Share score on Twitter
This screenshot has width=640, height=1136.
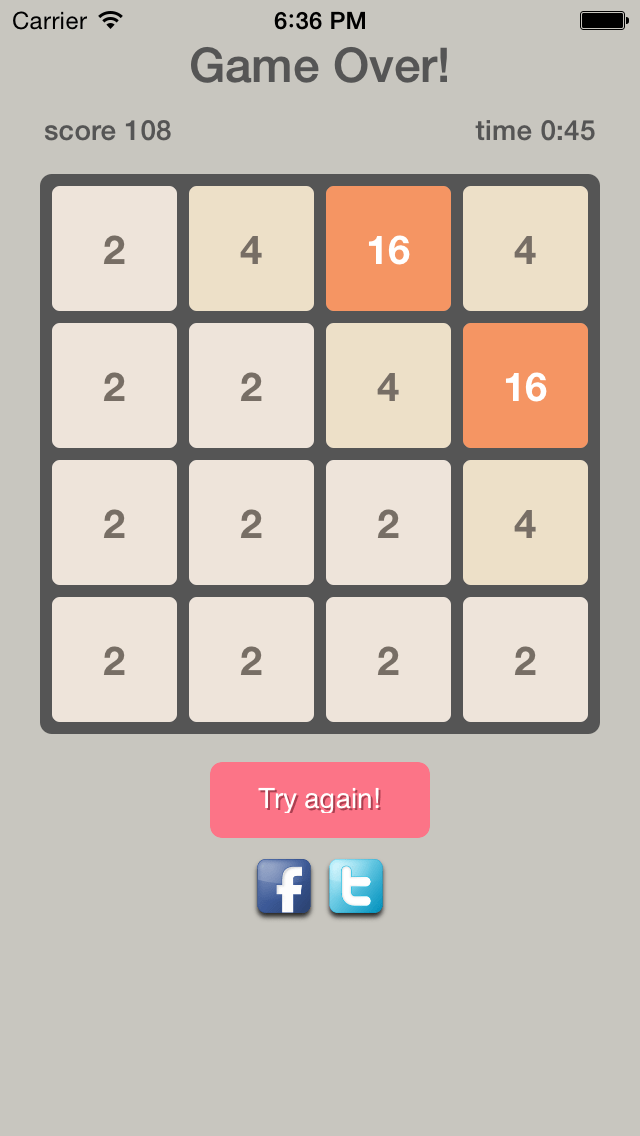click(356, 887)
